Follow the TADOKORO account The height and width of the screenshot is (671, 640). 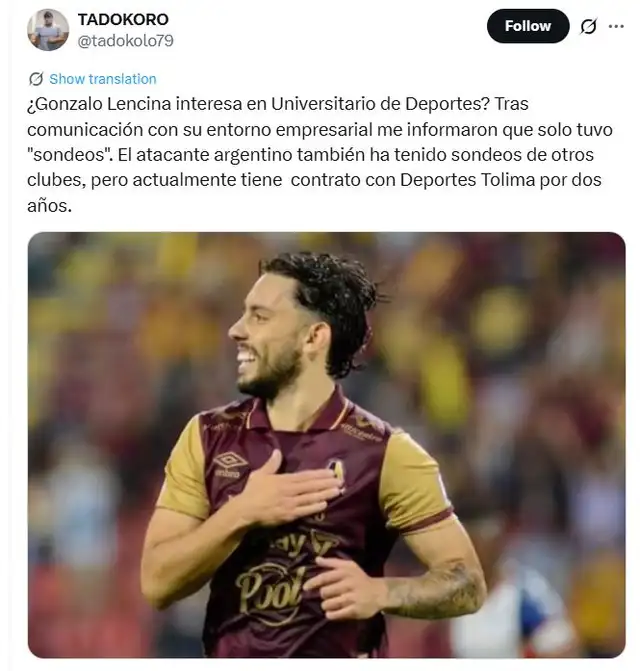coord(527,26)
